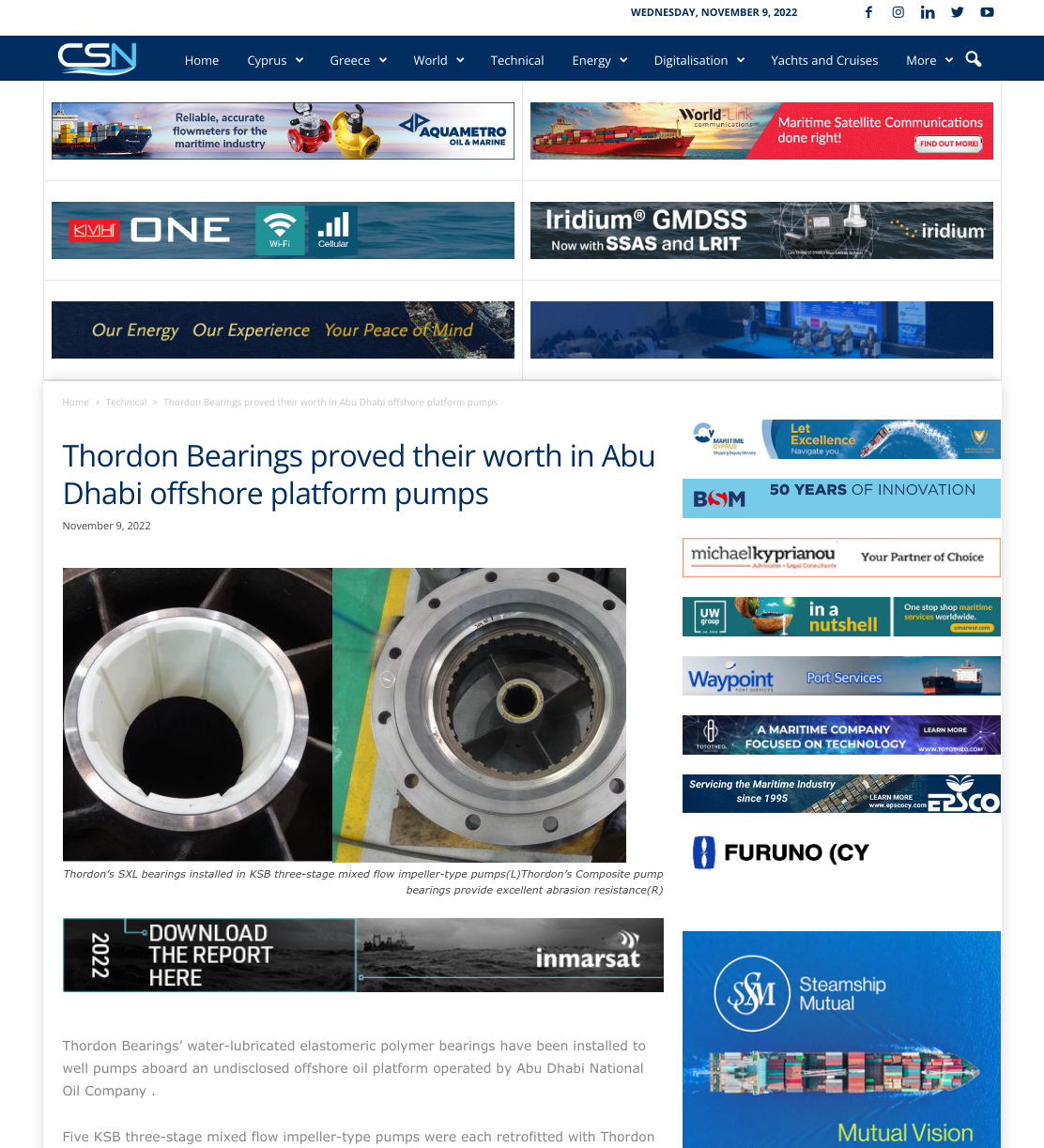This screenshot has width=1044, height=1148.
Task: Tap the CSN logo to go home
Action: pyautogui.click(x=97, y=58)
